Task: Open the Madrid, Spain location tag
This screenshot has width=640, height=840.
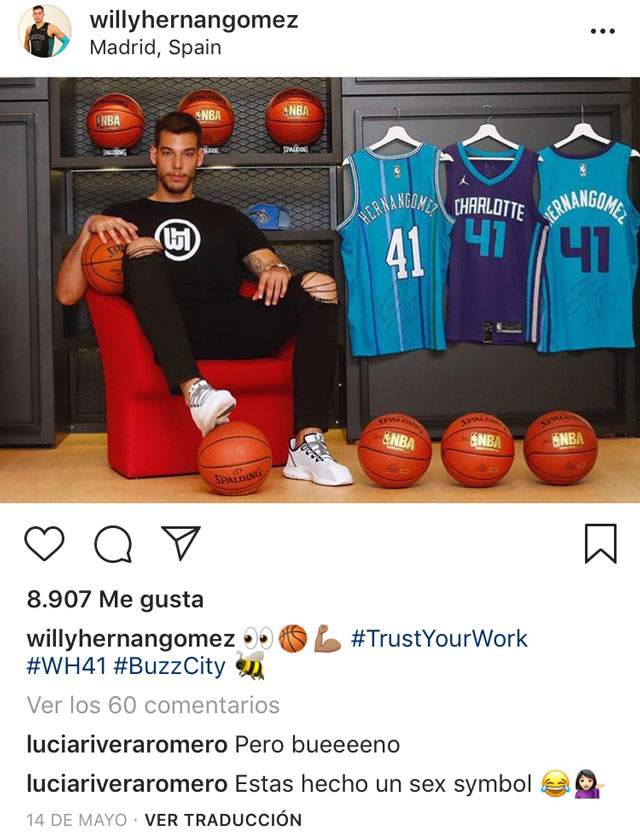Action: 155,47
